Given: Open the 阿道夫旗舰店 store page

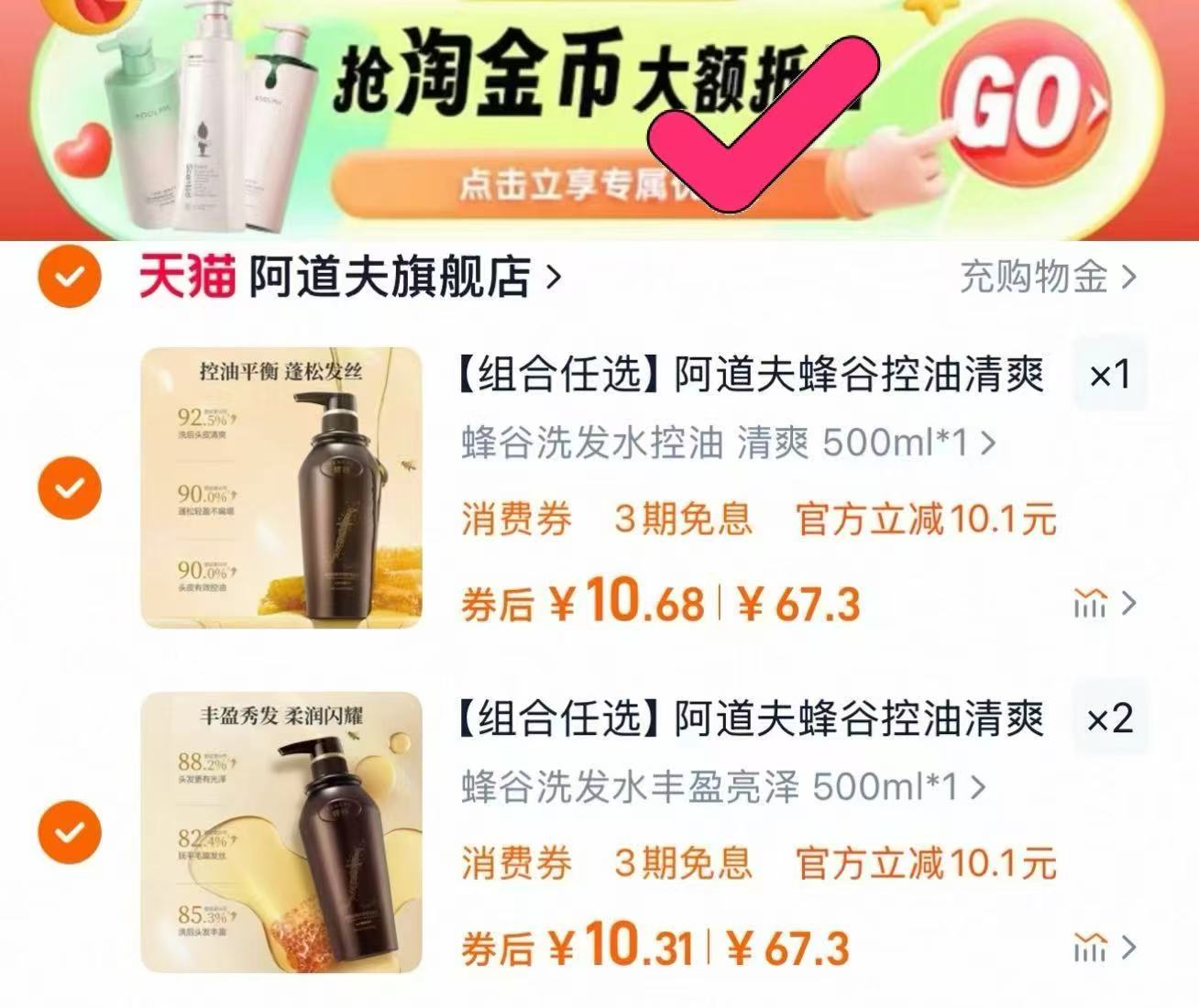Looking at the screenshot, I should tap(403, 277).
